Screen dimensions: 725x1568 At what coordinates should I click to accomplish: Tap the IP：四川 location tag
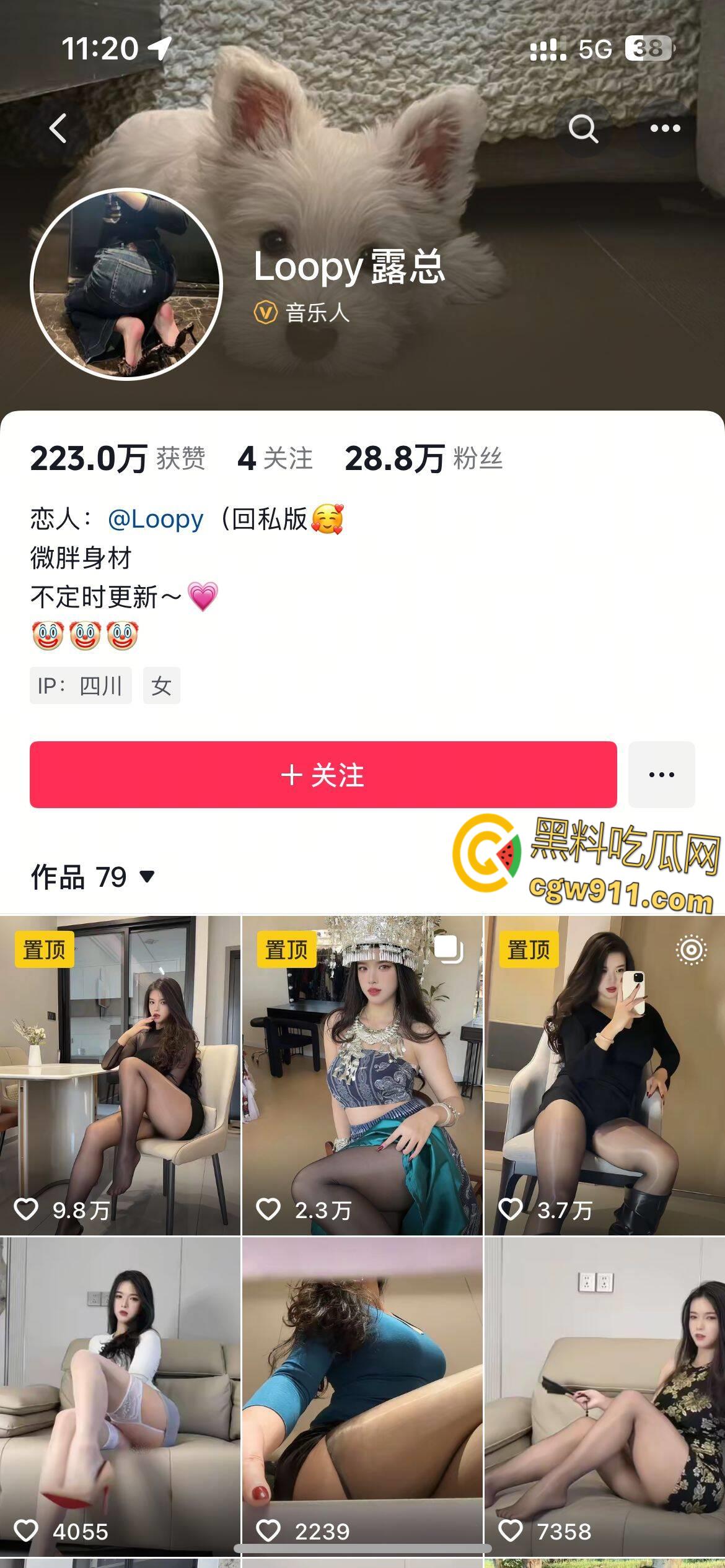pyautogui.click(x=81, y=686)
